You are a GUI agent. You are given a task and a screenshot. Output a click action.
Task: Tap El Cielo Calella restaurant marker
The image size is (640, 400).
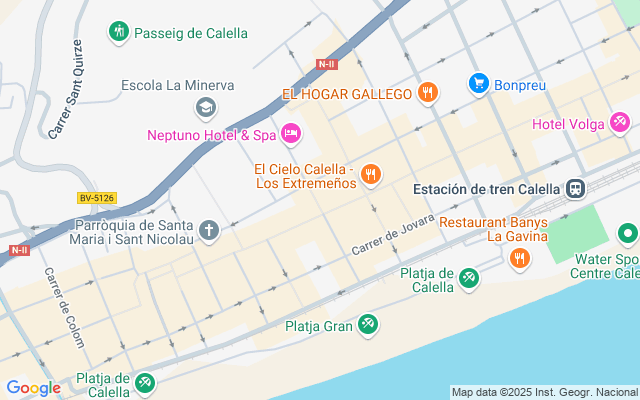371,174
